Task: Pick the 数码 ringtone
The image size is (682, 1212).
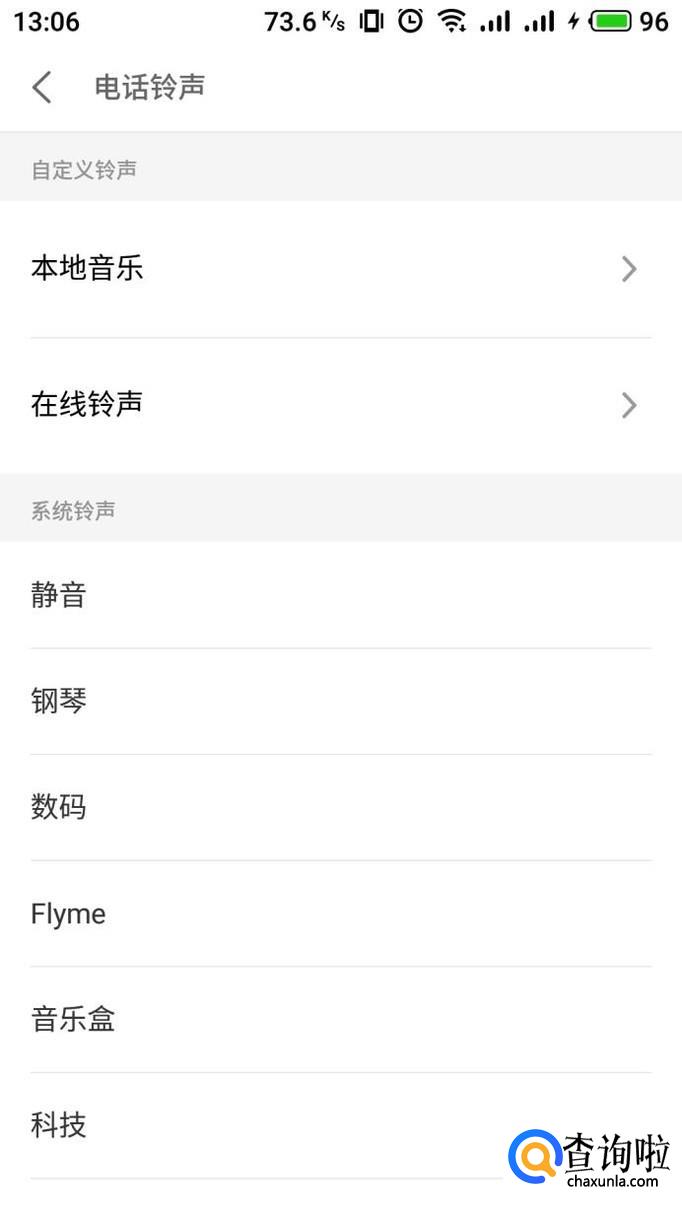Action: tap(340, 807)
